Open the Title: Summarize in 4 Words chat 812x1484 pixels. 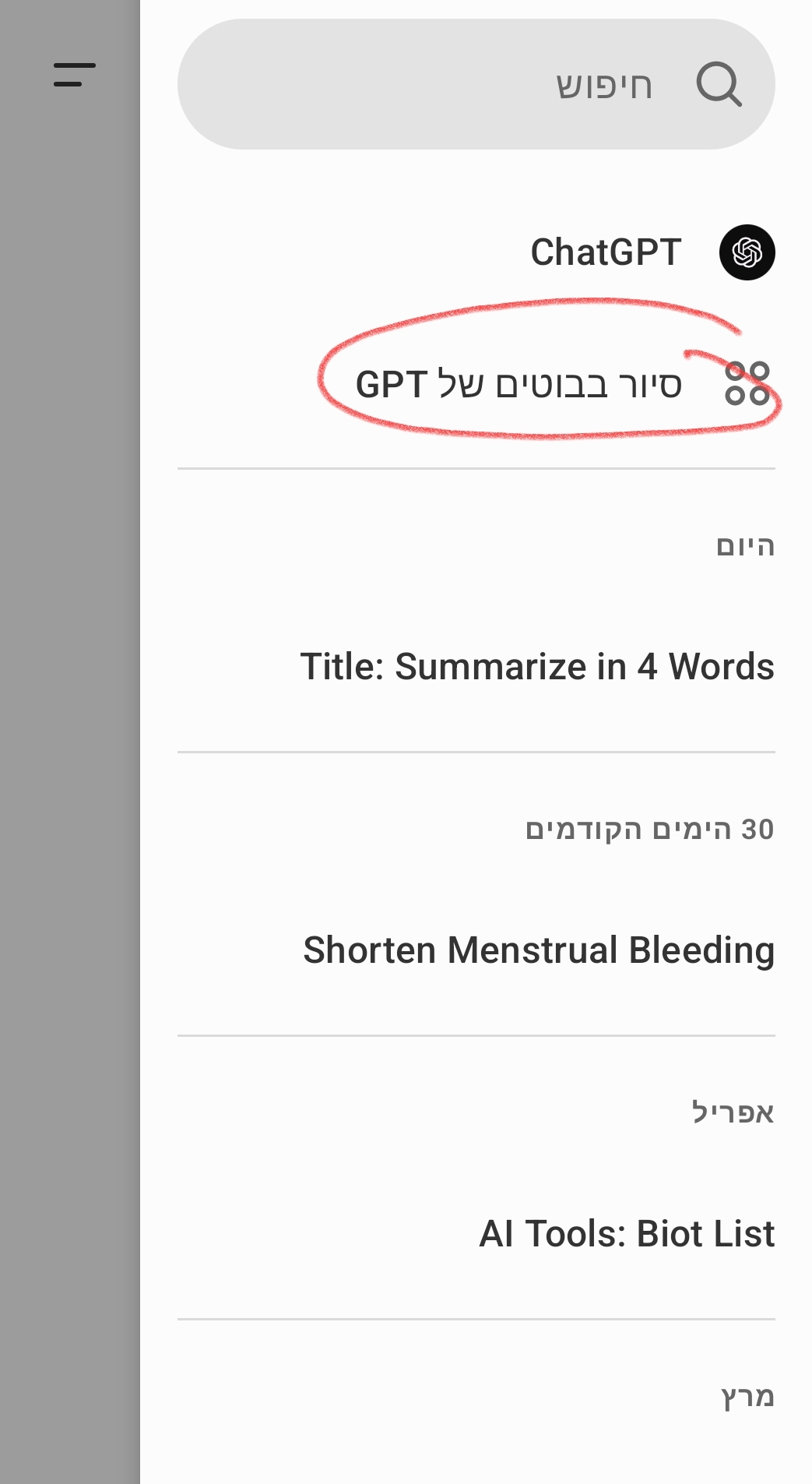pyautogui.click(x=536, y=667)
